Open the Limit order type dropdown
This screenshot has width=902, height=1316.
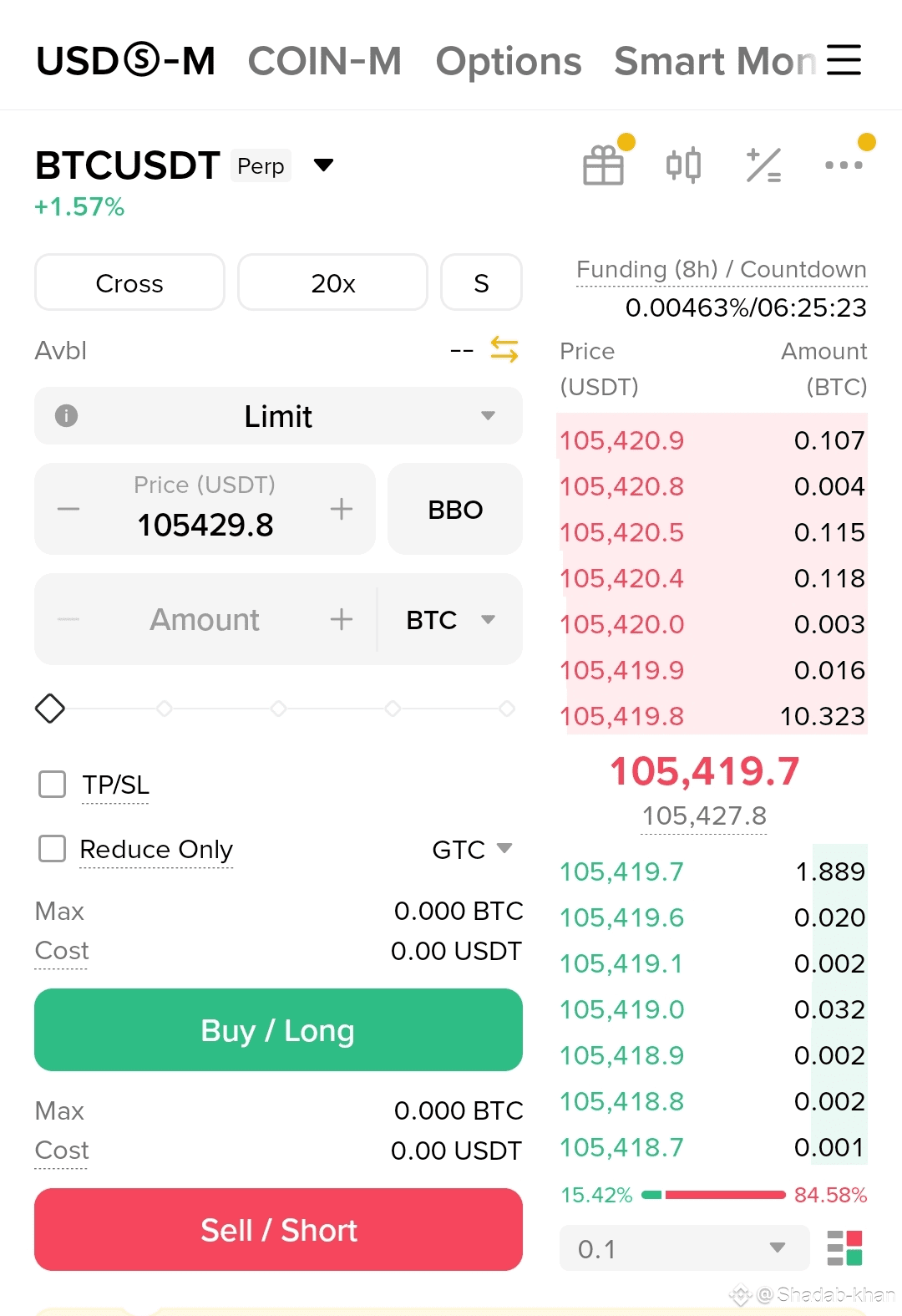278,416
